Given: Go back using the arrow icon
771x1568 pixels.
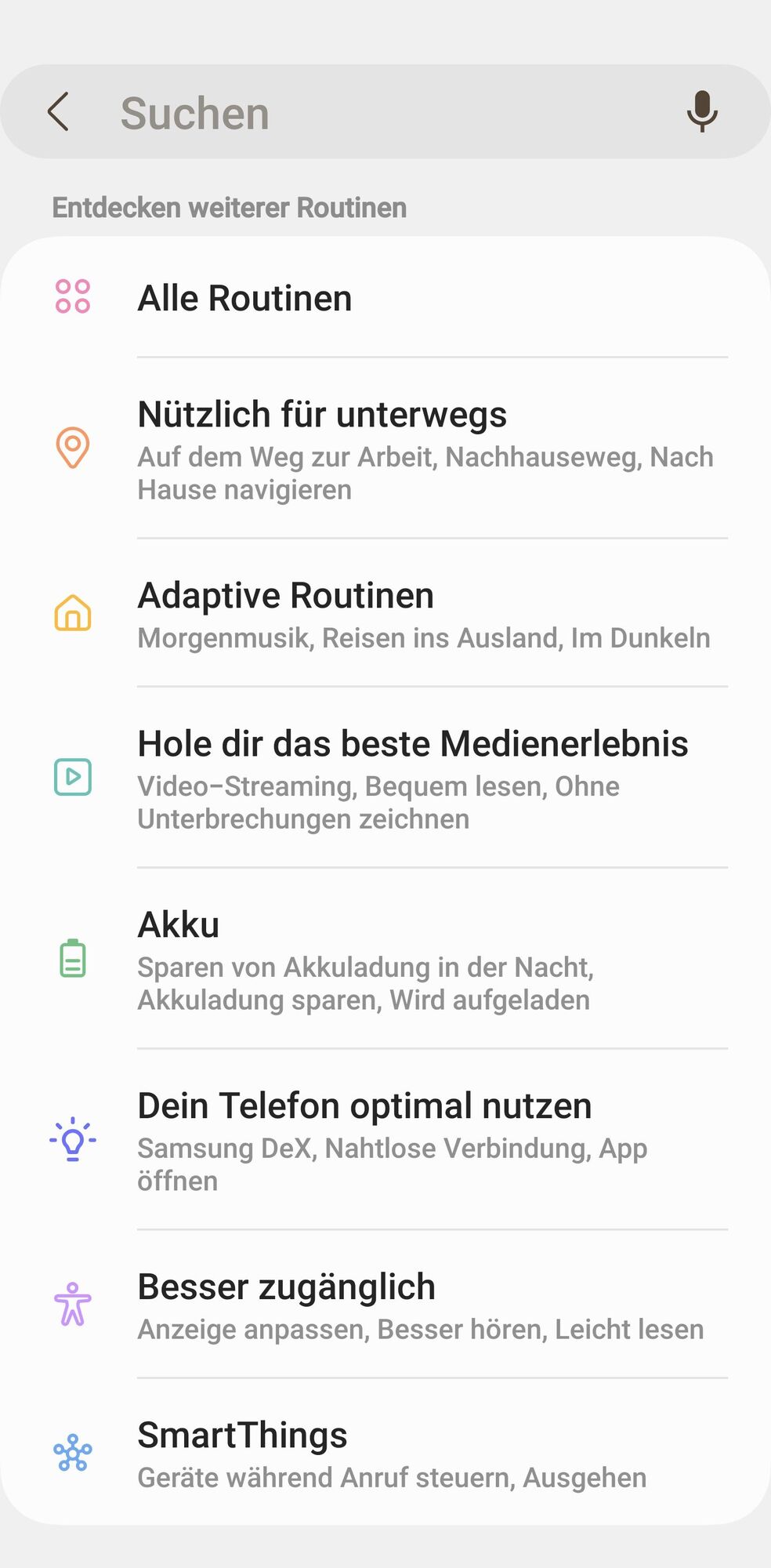Looking at the screenshot, I should [59, 112].
